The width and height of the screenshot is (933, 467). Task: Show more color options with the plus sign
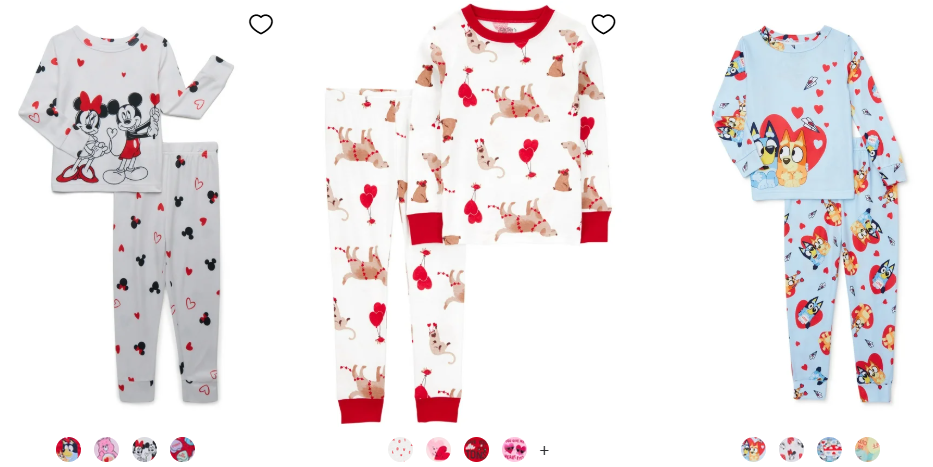click(x=544, y=450)
